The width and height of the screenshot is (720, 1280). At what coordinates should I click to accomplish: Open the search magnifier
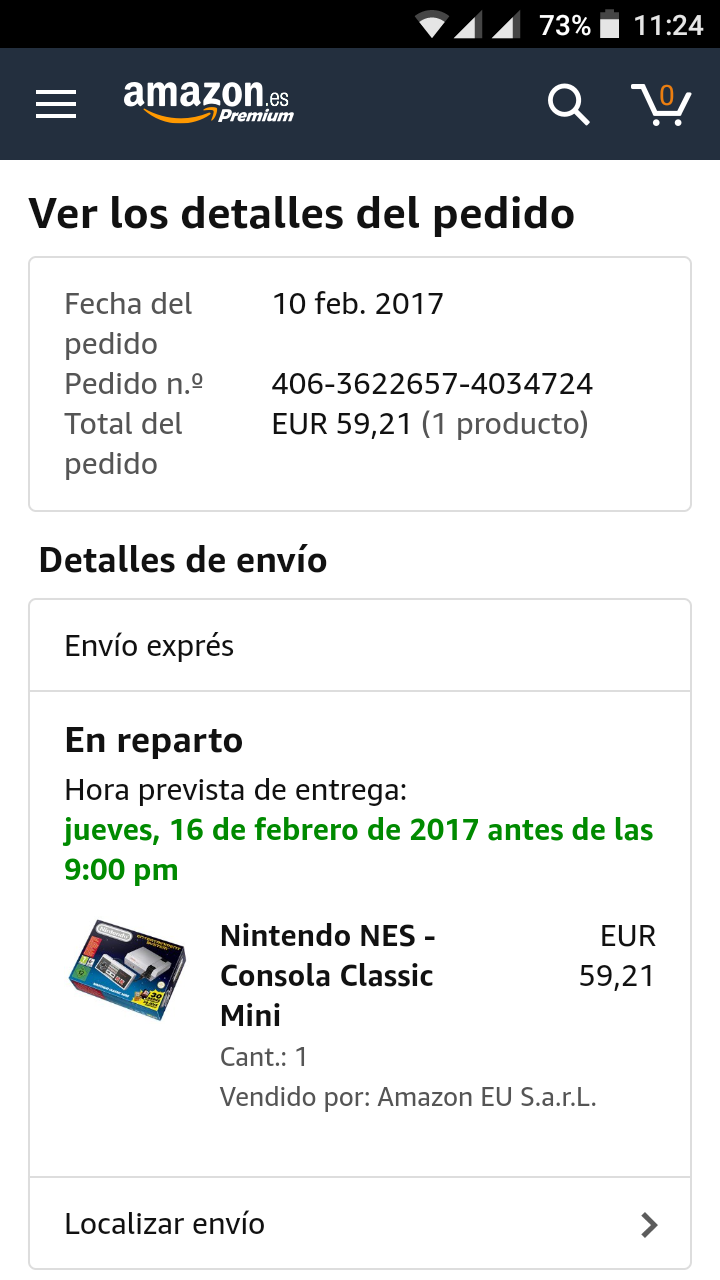click(568, 104)
